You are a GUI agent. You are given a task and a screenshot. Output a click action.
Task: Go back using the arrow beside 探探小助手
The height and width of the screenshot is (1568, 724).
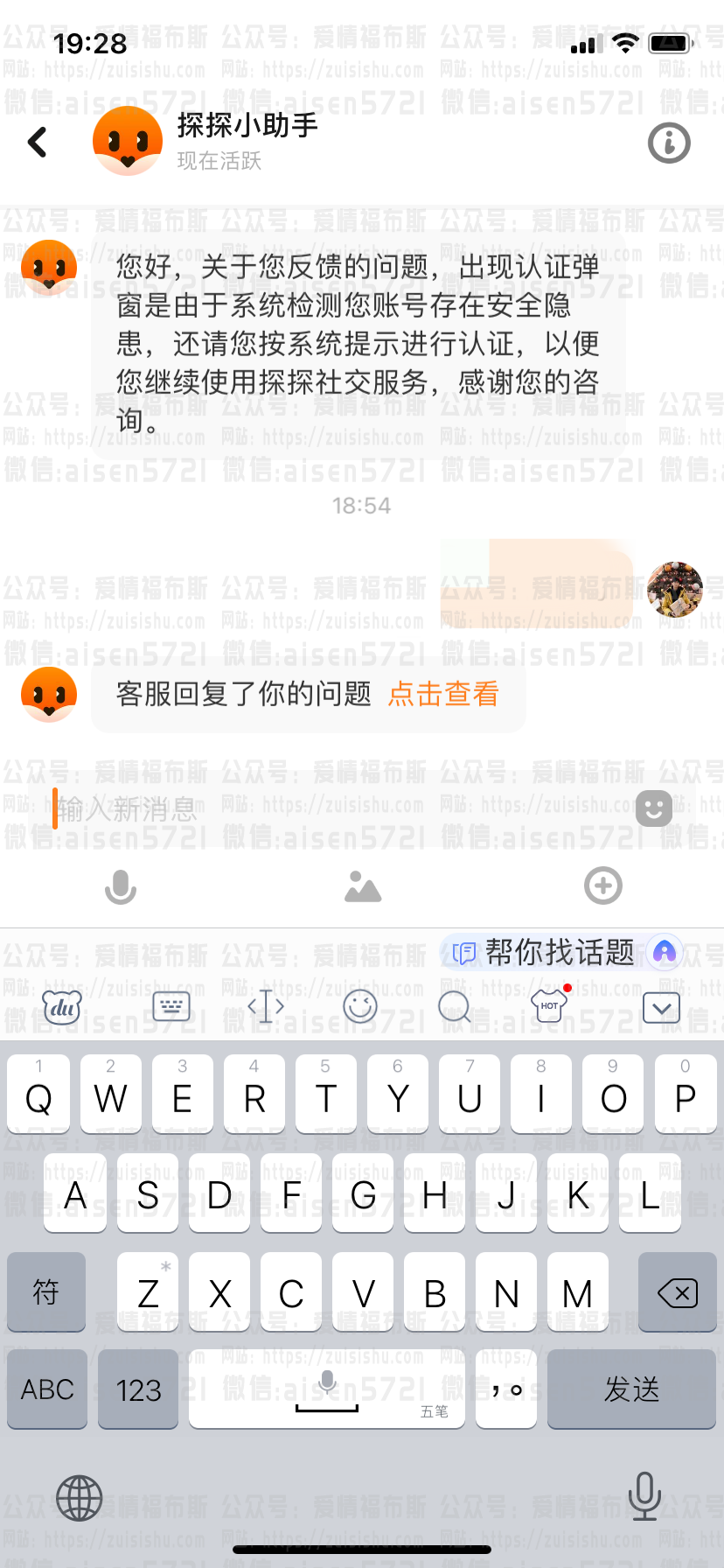(37, 142)
